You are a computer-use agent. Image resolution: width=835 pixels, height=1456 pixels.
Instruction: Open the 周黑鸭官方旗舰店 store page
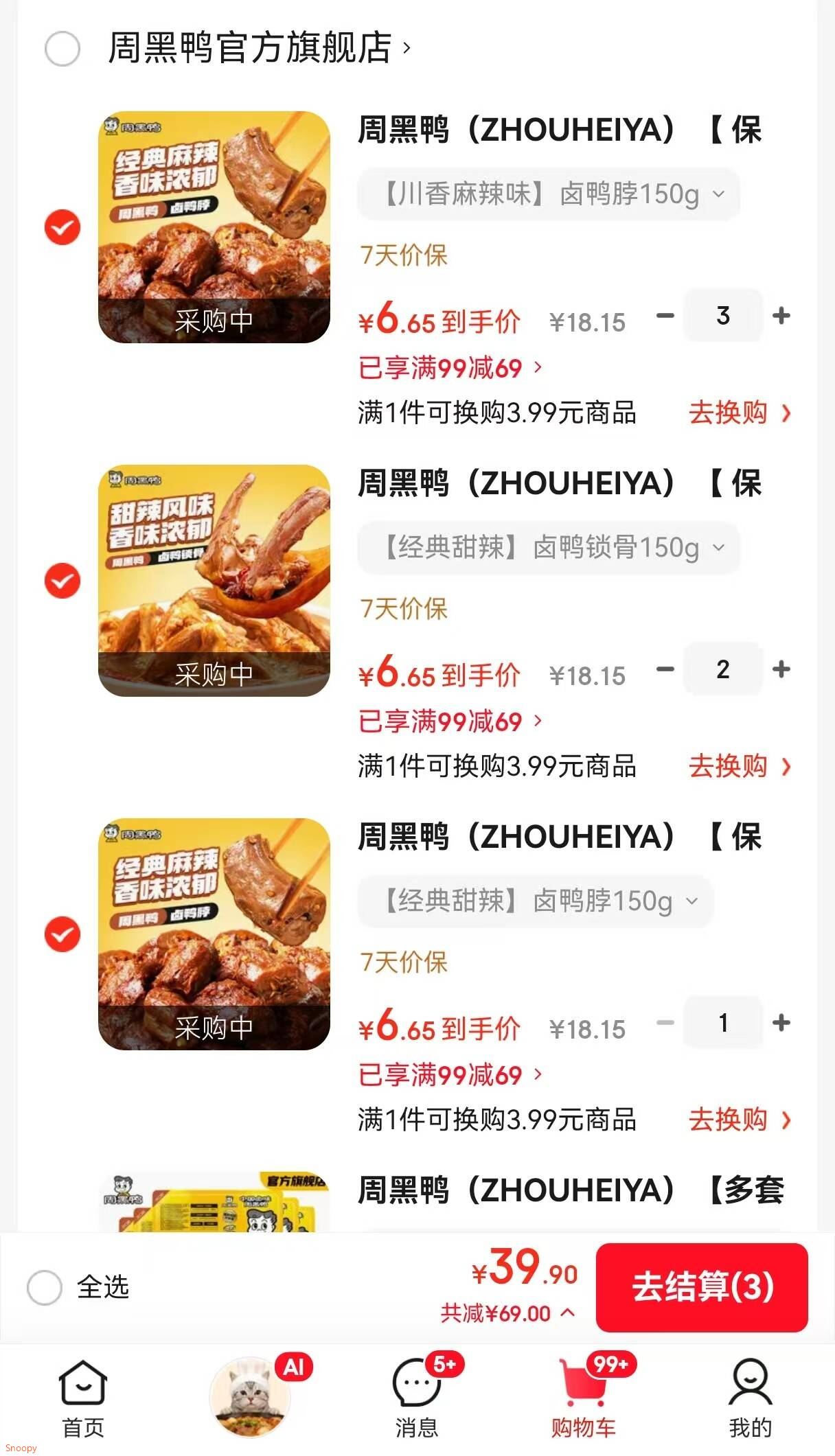pos(254,45)
